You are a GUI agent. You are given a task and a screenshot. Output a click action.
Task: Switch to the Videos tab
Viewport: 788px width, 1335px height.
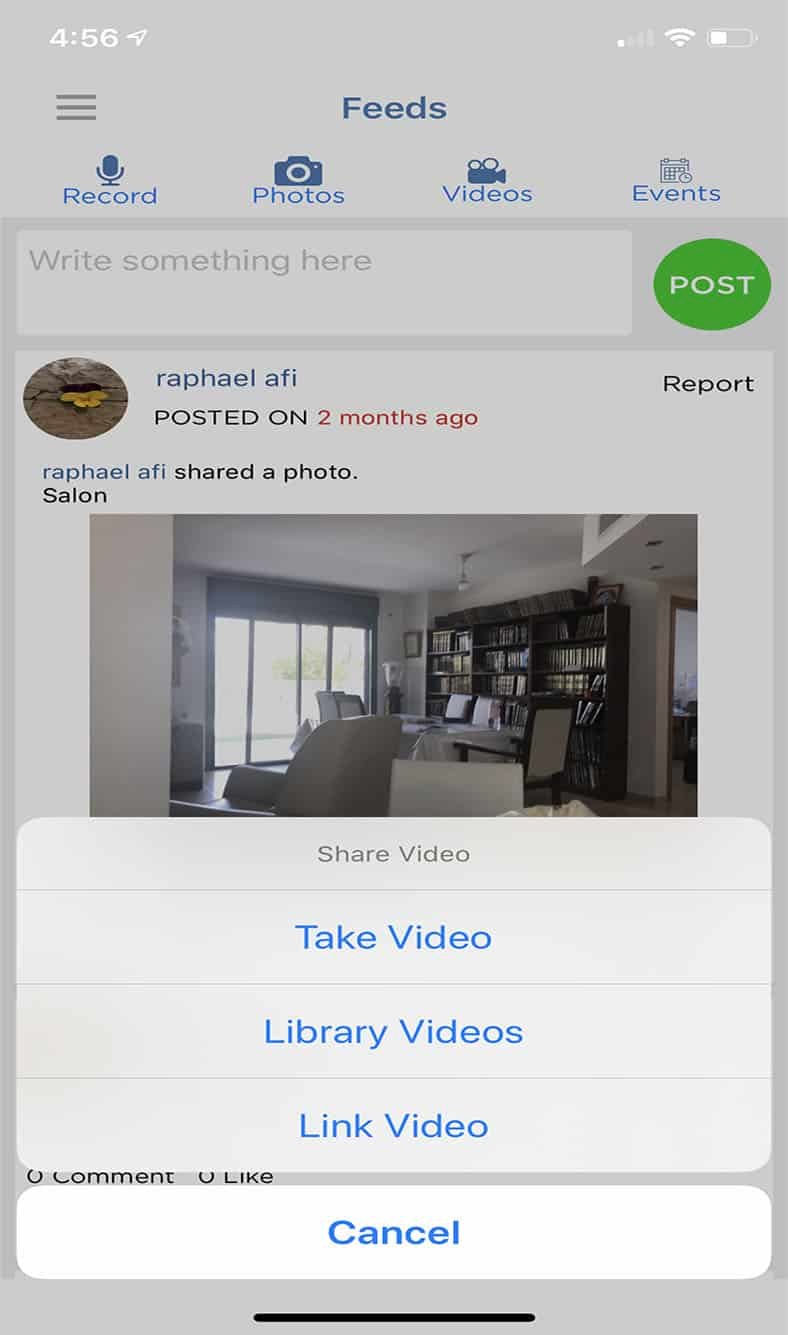tap(487, 181)
